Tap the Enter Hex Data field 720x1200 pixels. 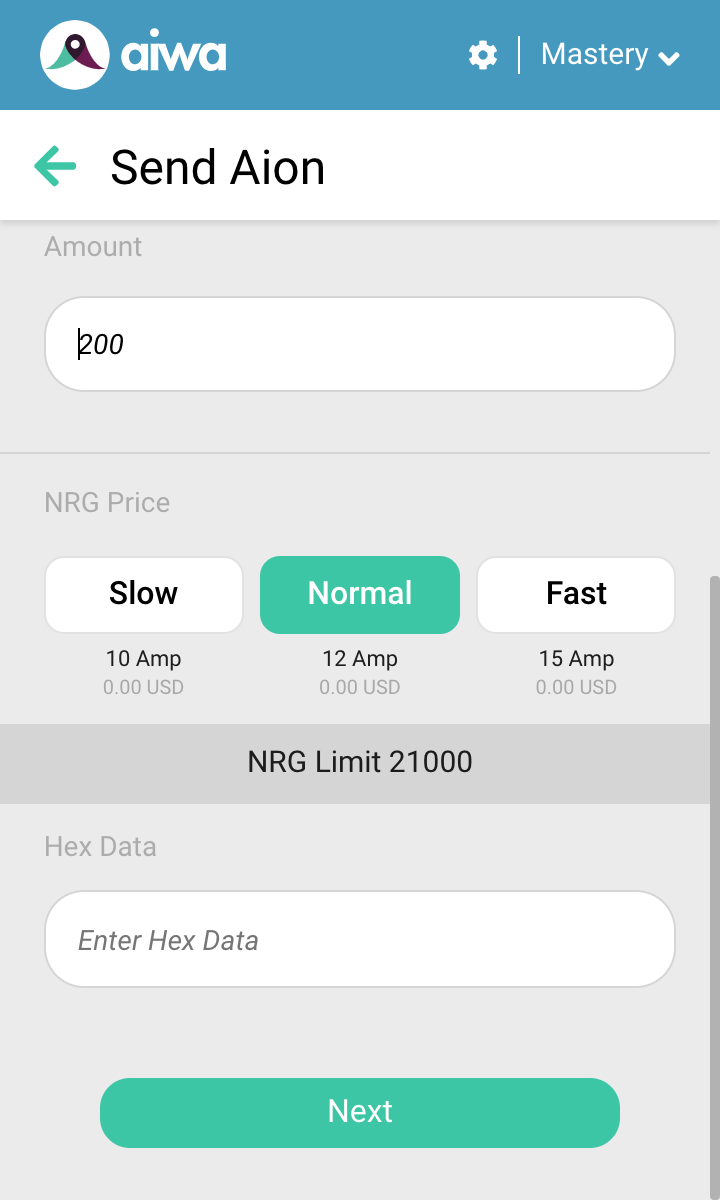click(360, 940)
